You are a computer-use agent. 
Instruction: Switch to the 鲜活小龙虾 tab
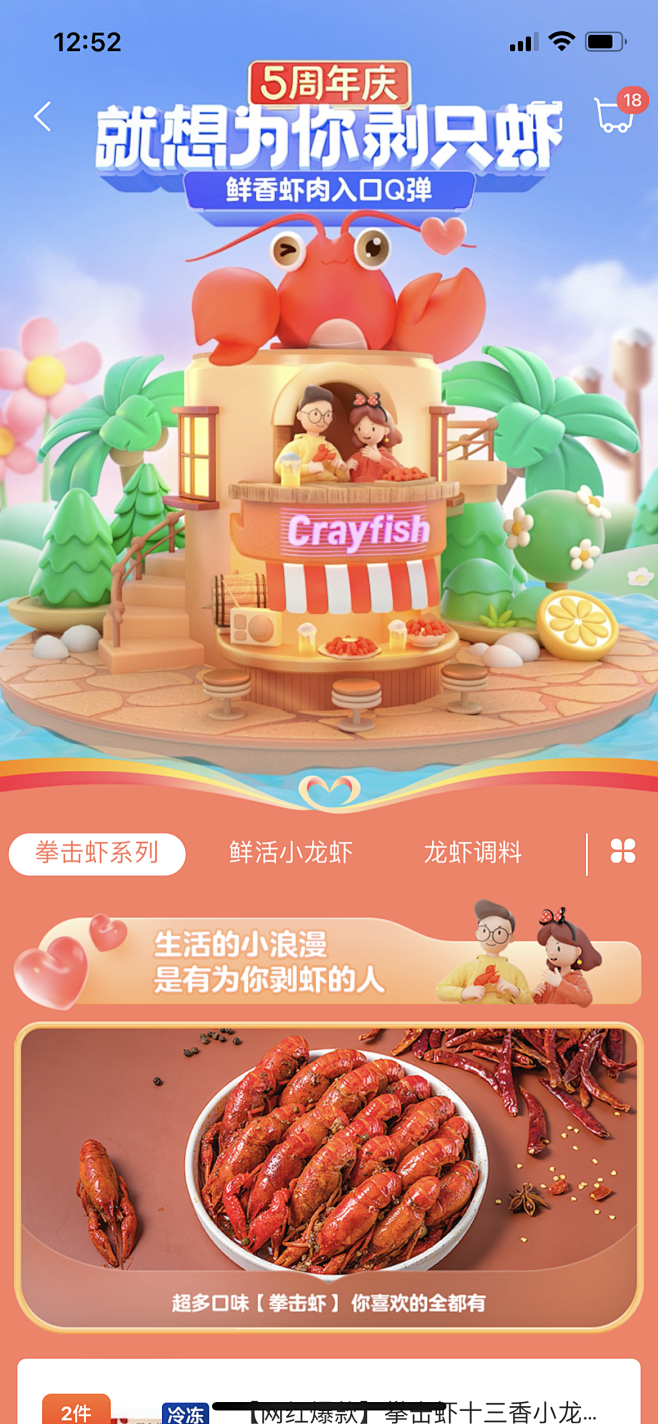[291, 853]
